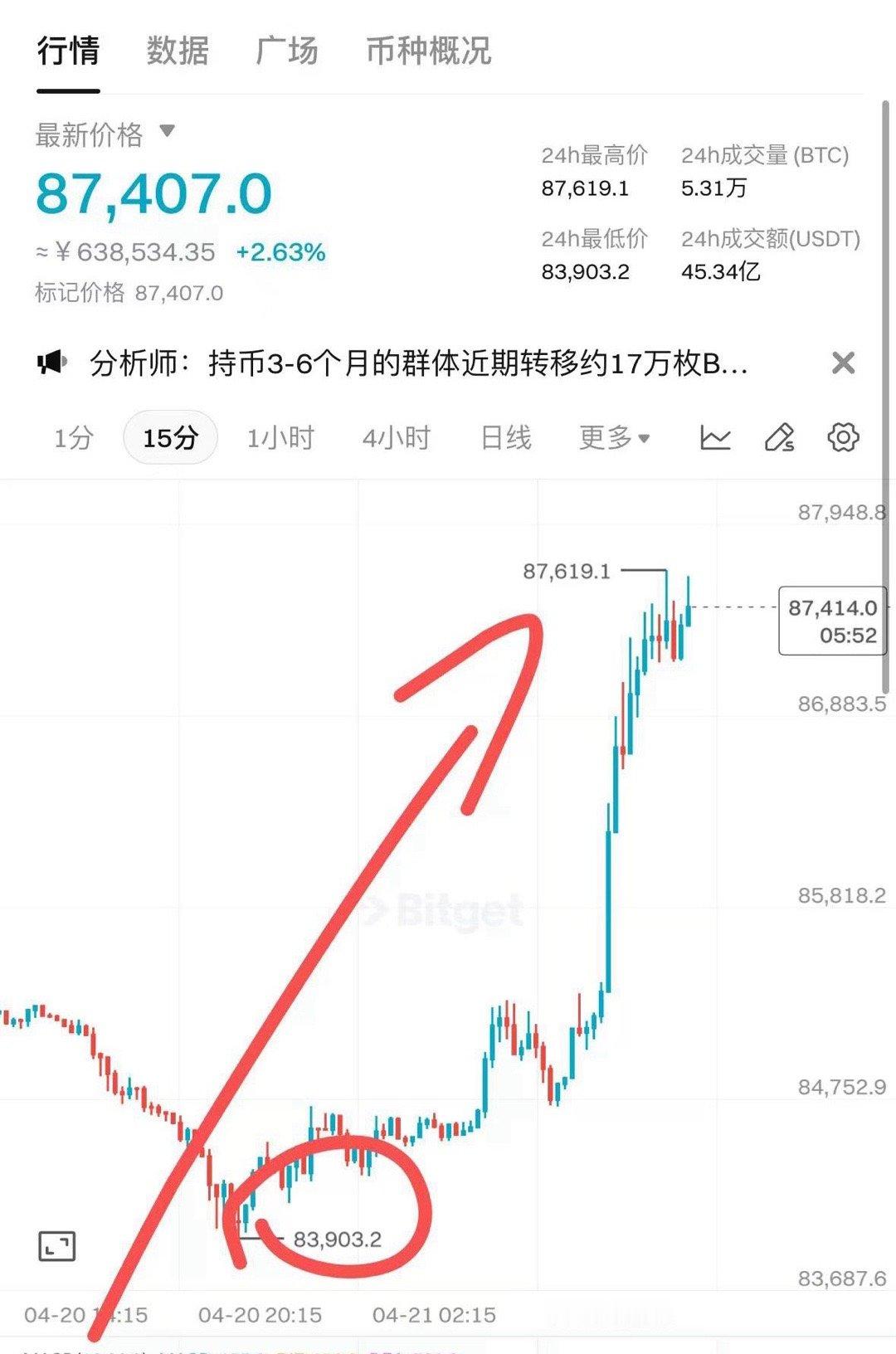
Task: Dismiss the announcement banner
Action: click(843, 363)
